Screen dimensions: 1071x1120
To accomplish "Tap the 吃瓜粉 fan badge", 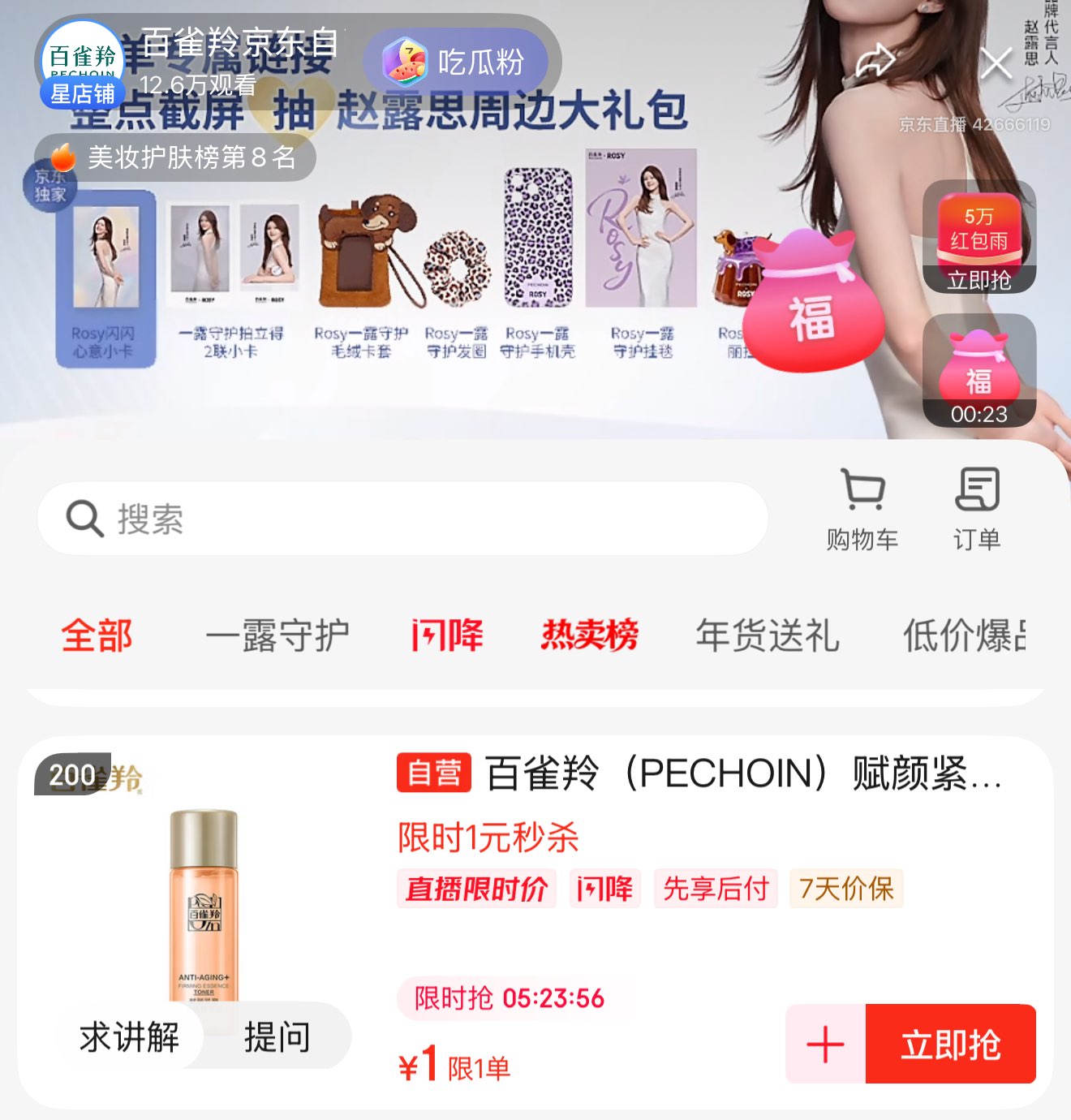I will (456, 62).
